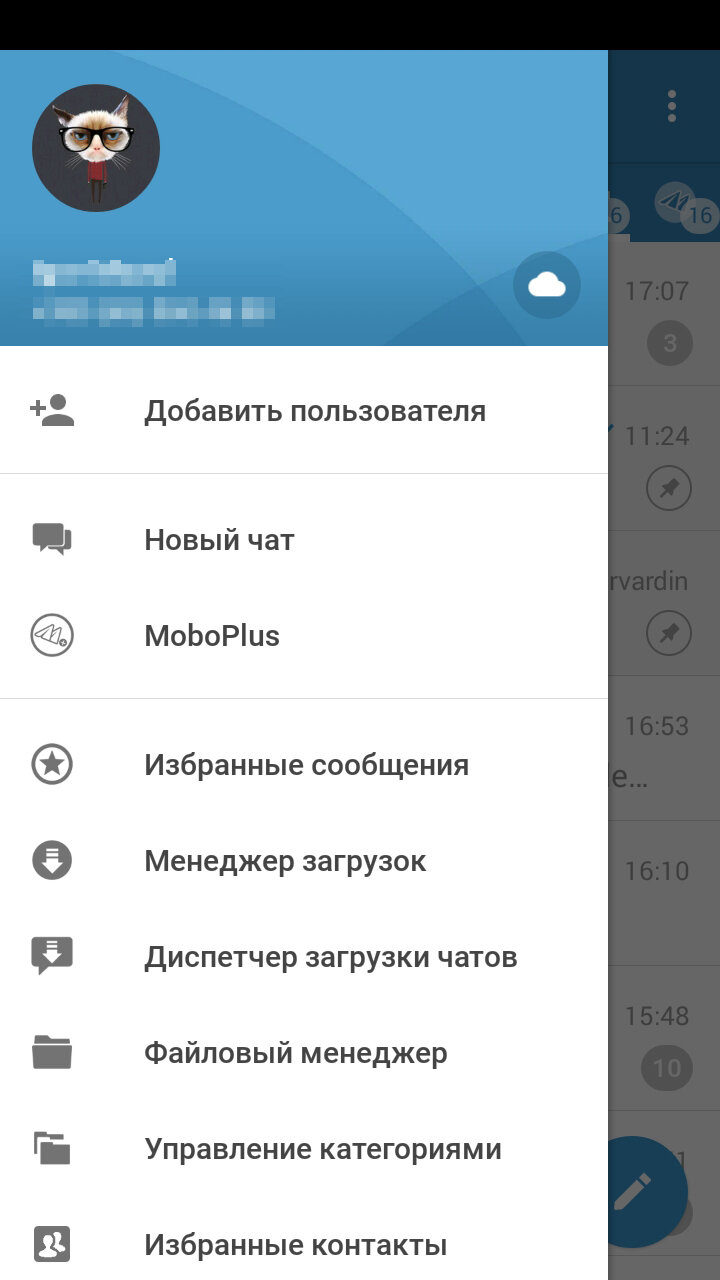This screenshot has width=720, height=1280.
Task: Open the cloud saved messages icon
Action: [546, 286]
